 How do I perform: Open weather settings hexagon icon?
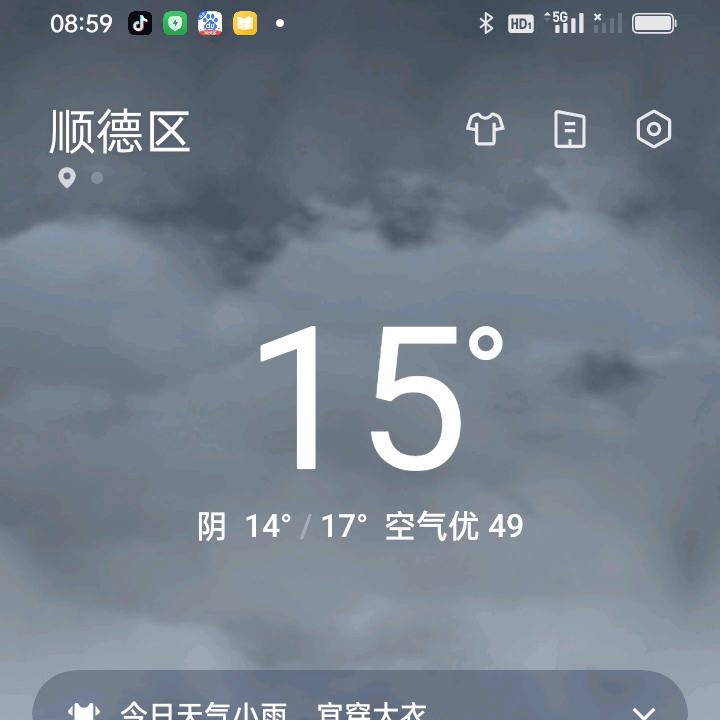pyautogui.click(x=654, y=130)
